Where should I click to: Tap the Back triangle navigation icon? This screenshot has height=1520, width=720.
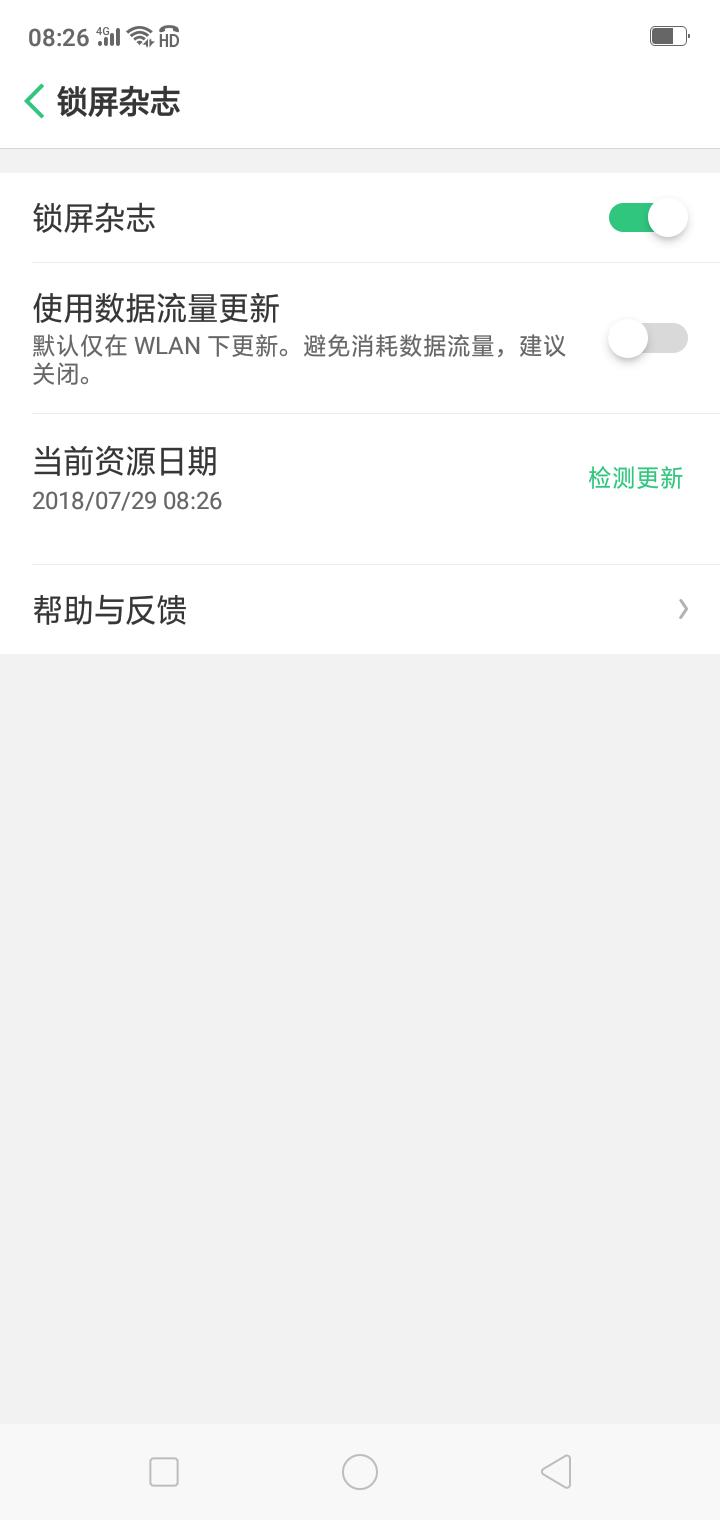pyautogui.click(x=556, y=1471)
